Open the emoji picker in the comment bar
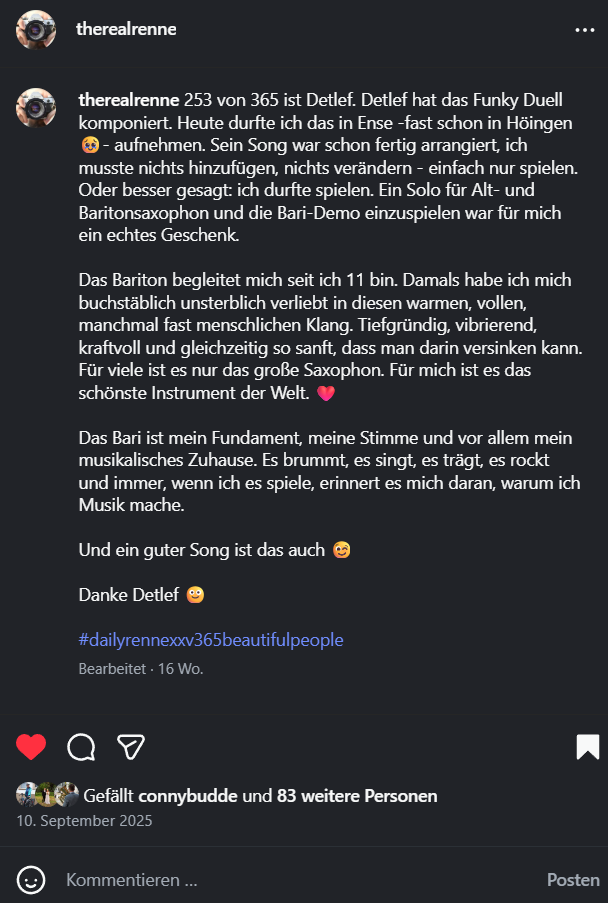The height and width of the screenshot is (903, 608). click(x=31, y=880)
